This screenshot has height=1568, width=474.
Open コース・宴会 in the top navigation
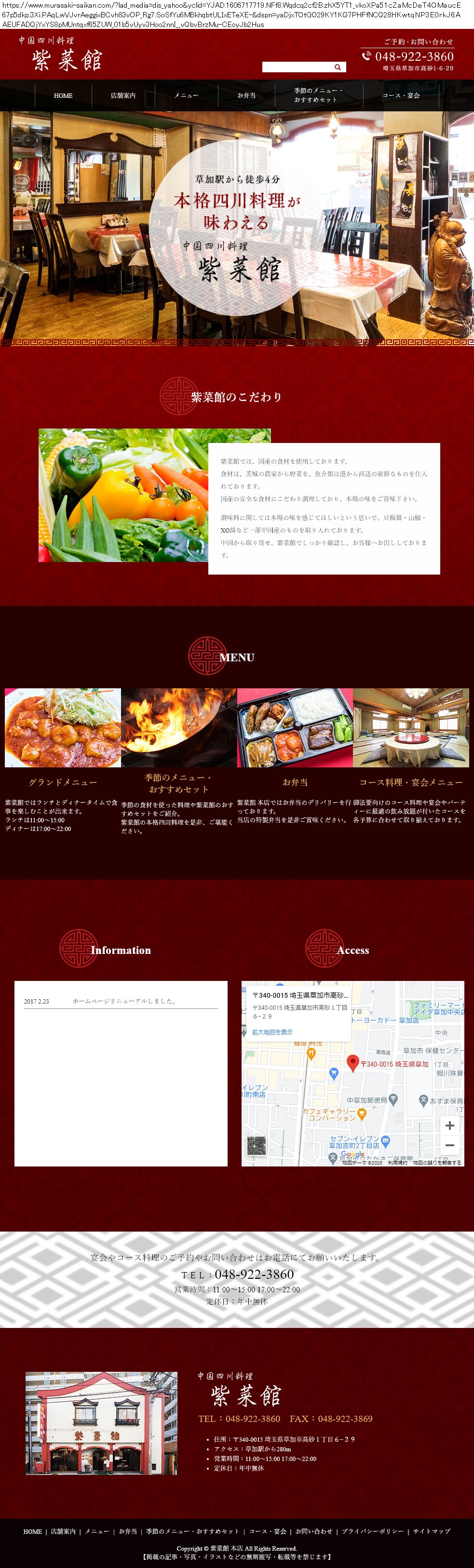[401, 95]
